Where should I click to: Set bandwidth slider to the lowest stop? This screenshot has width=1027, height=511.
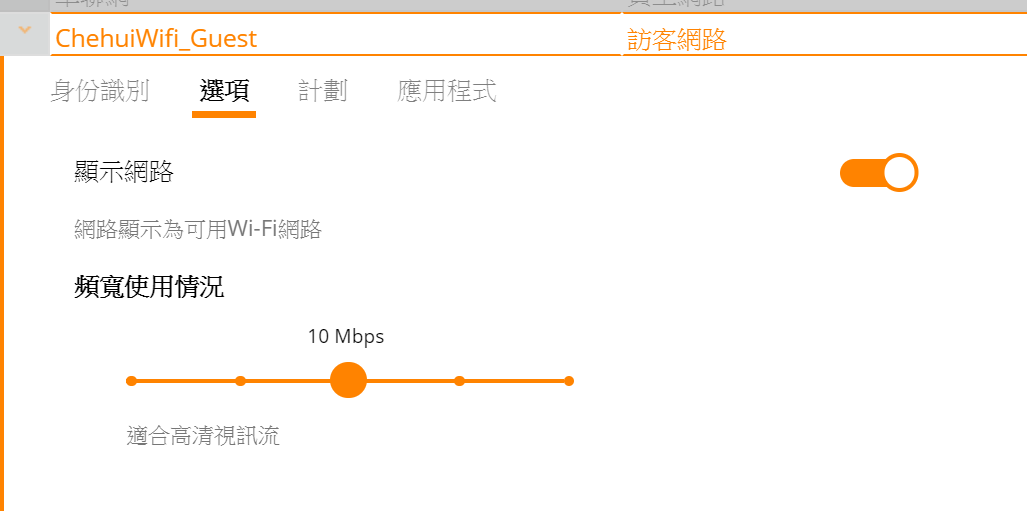point(131,381)
